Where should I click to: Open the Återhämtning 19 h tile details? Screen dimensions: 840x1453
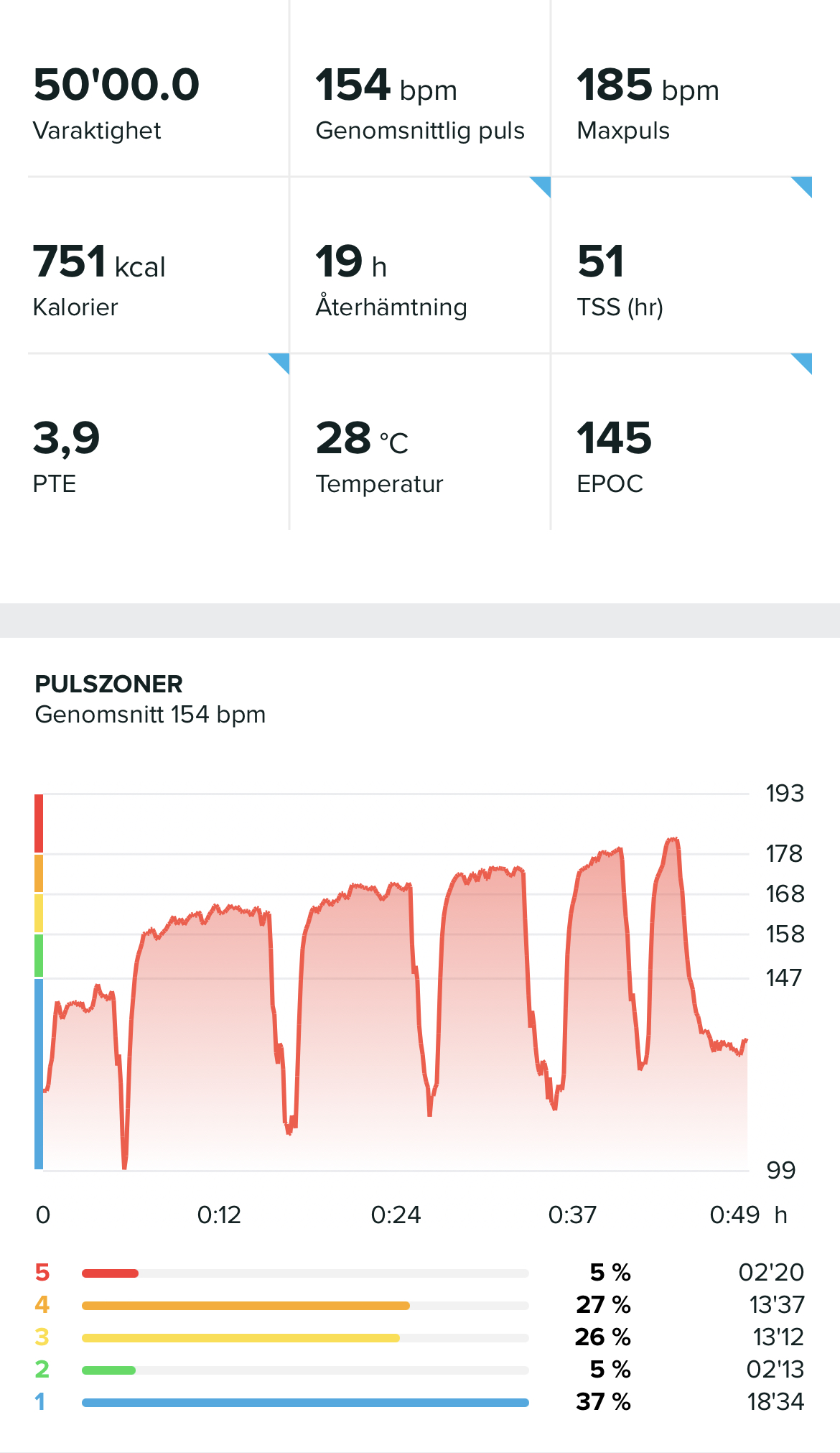[420, 265]
